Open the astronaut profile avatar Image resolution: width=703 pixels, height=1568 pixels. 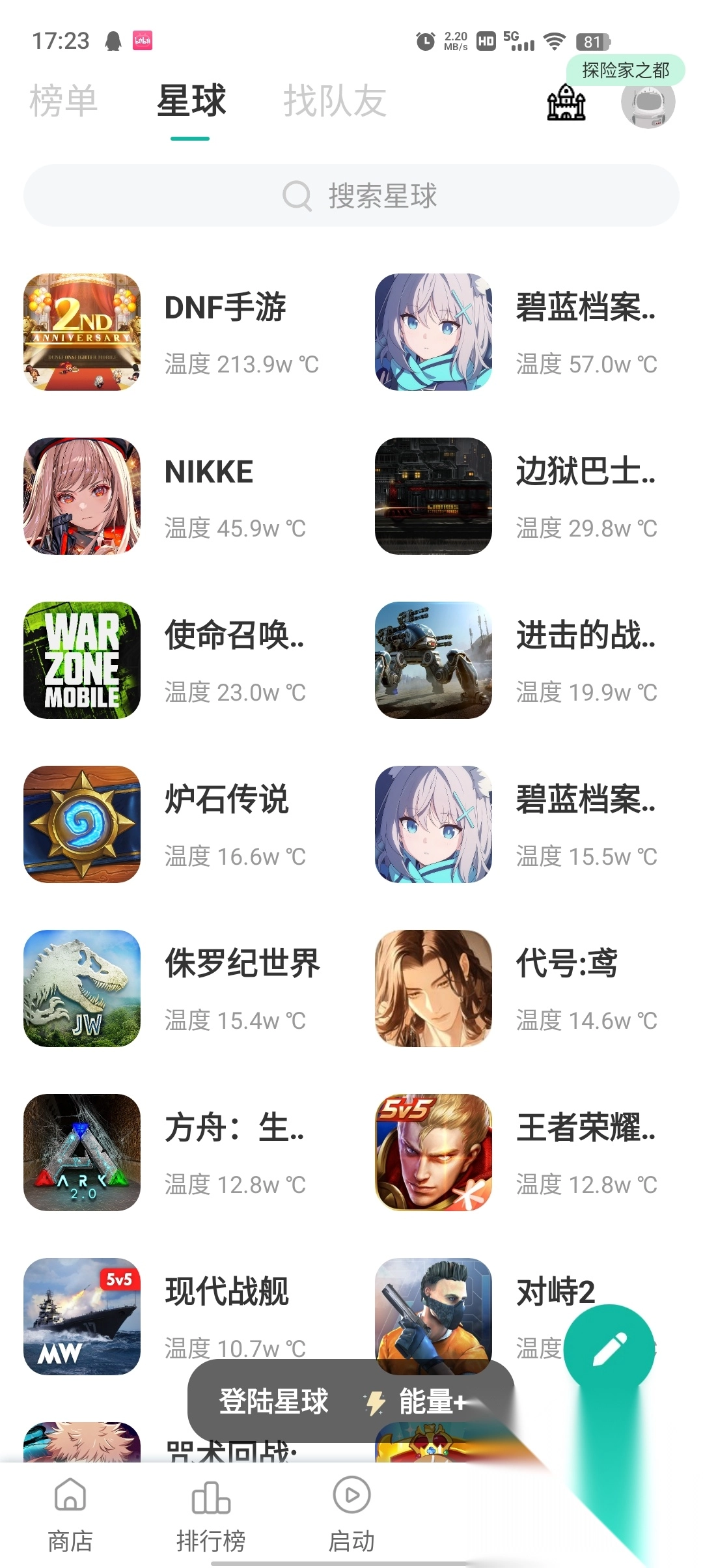point(648,103)
